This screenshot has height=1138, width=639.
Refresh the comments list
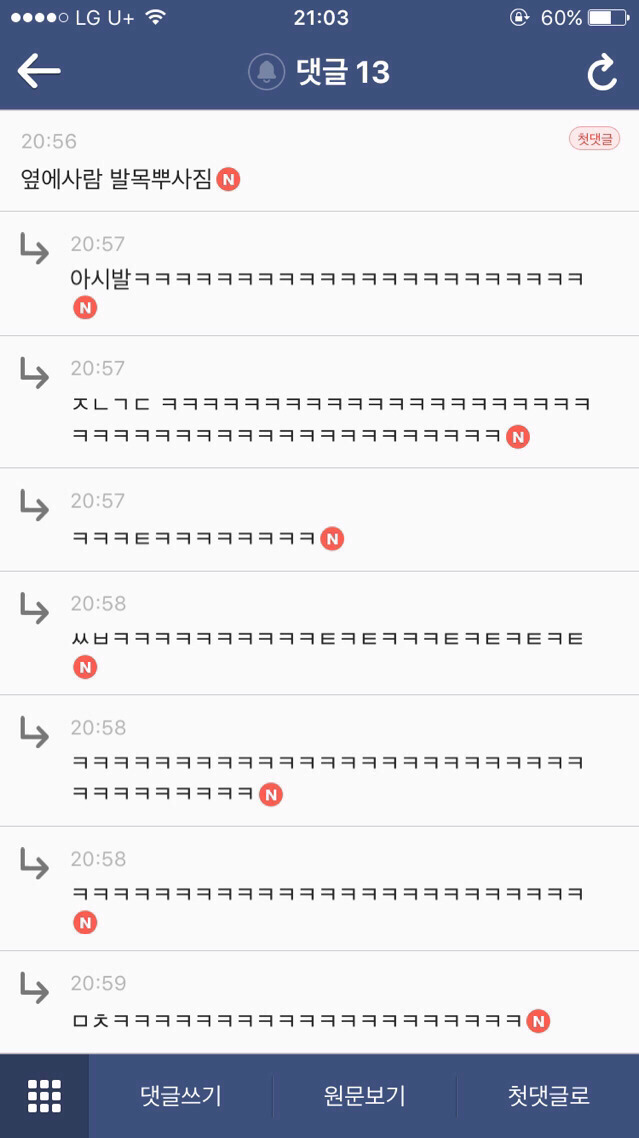point(601,72)
